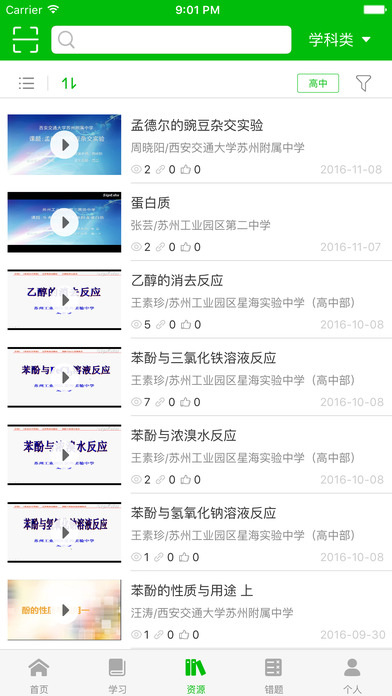Viewport: 392px width, 696px height.
Task: Play 孟德尔的豌豆杂交实验 video
Action: (x=64, y=145)
